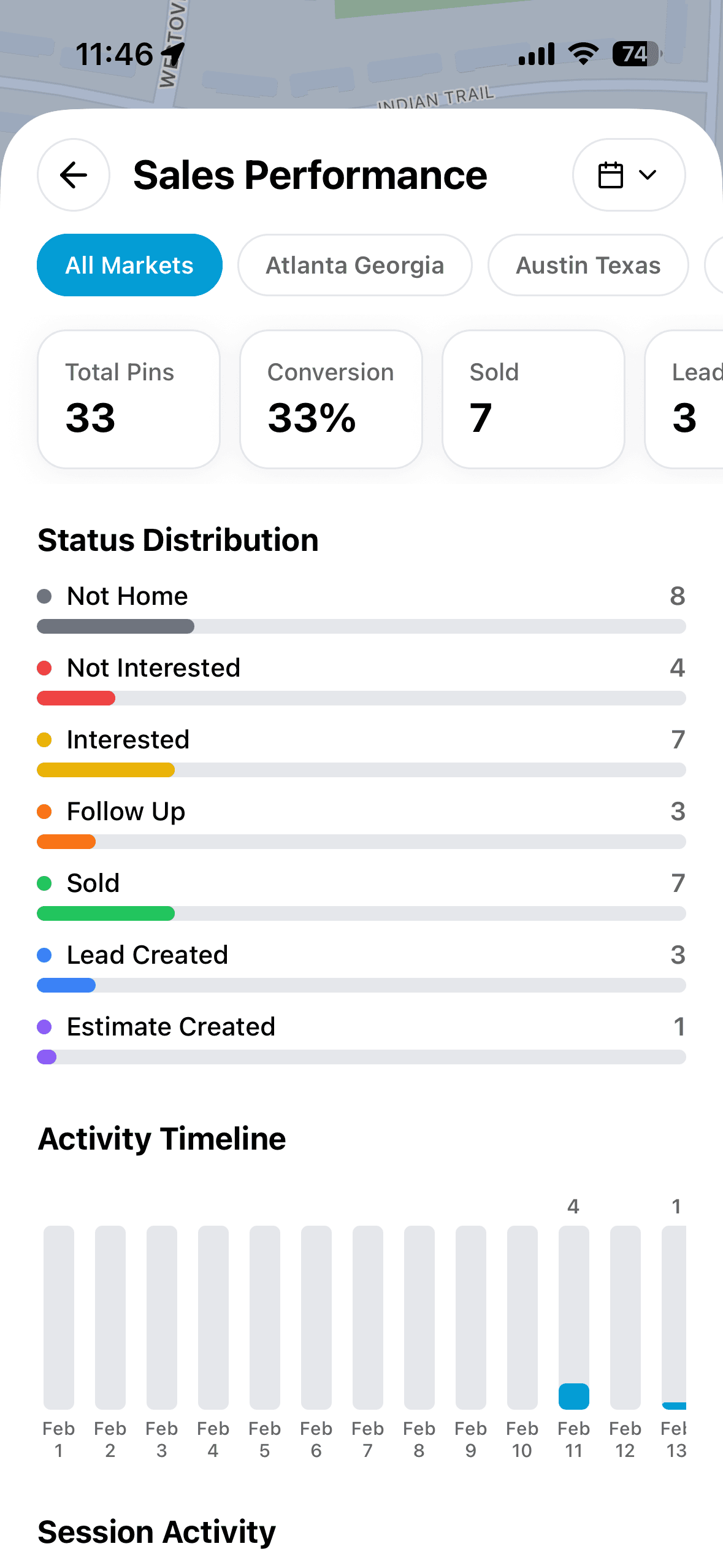Click the Sold green status dot
Screen dimensions: 723x1568
(45, 883)
